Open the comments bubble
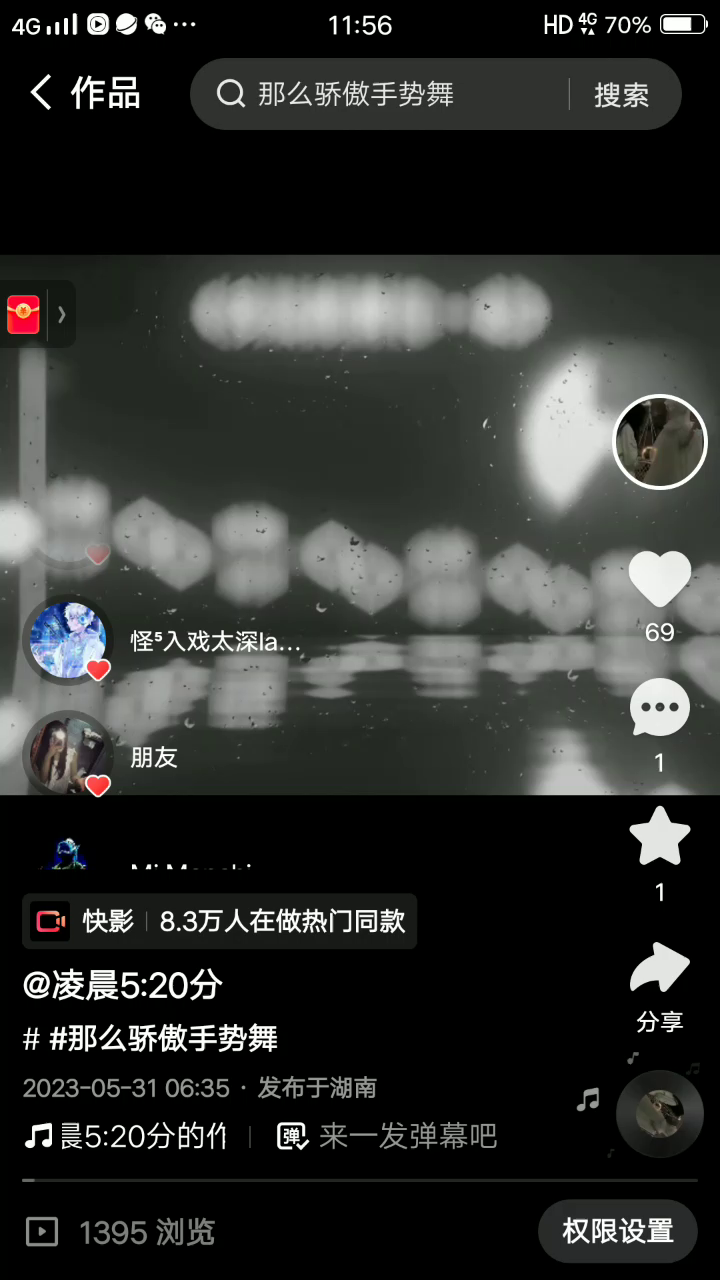This screenshot has height=1280, width=720. tap(659, 708)
